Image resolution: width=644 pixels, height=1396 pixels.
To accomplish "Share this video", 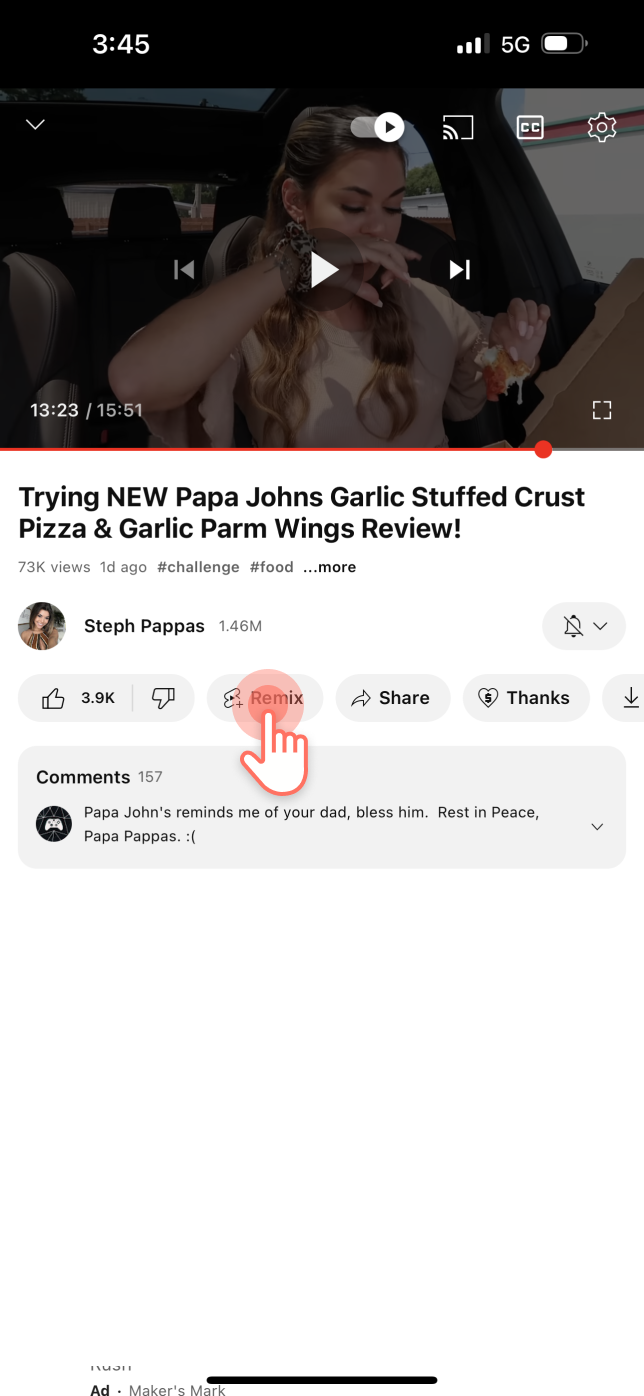I will pyautogui.click(x=392, y=698).
